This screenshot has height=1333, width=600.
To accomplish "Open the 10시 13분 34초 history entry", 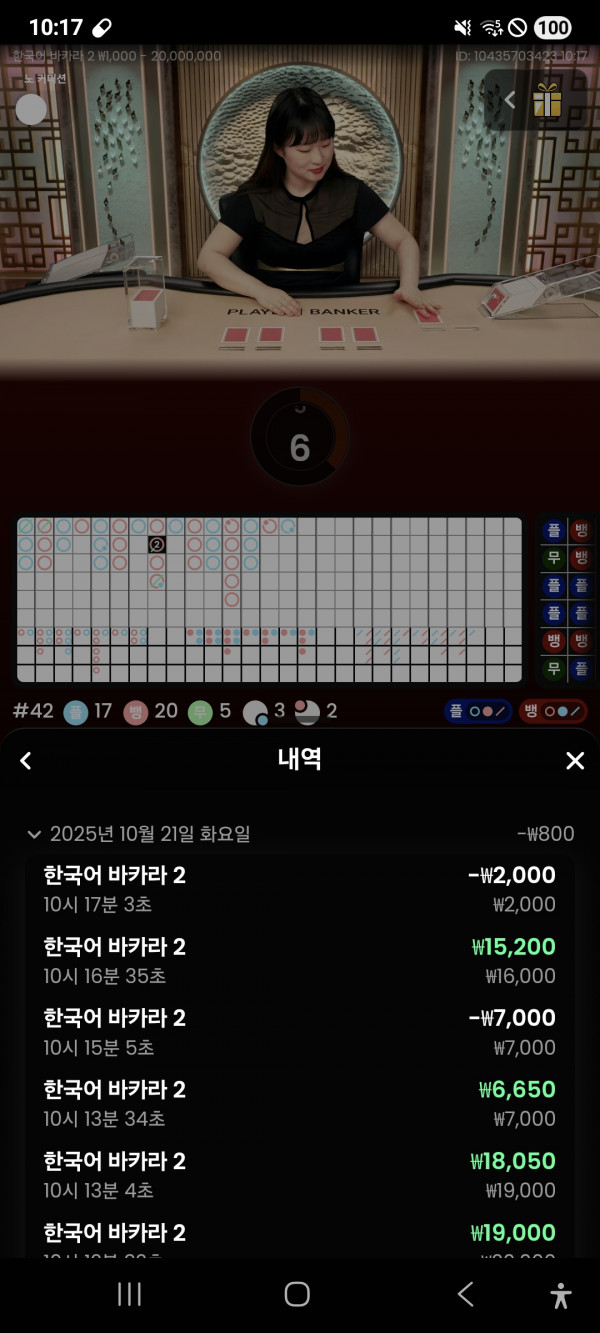I will pos(300,1103).
